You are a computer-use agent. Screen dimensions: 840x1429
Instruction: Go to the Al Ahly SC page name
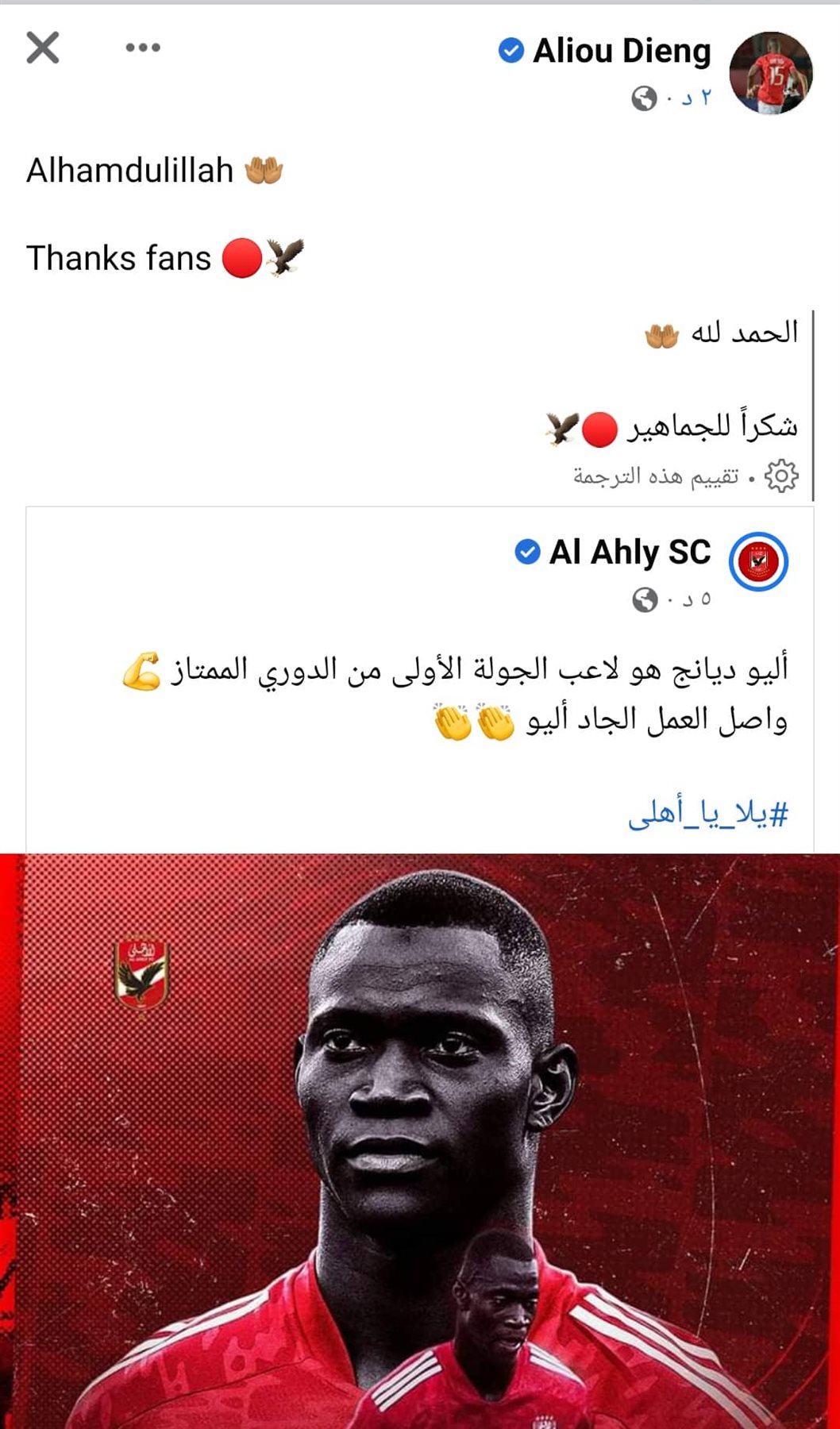[x=630, y=553]
